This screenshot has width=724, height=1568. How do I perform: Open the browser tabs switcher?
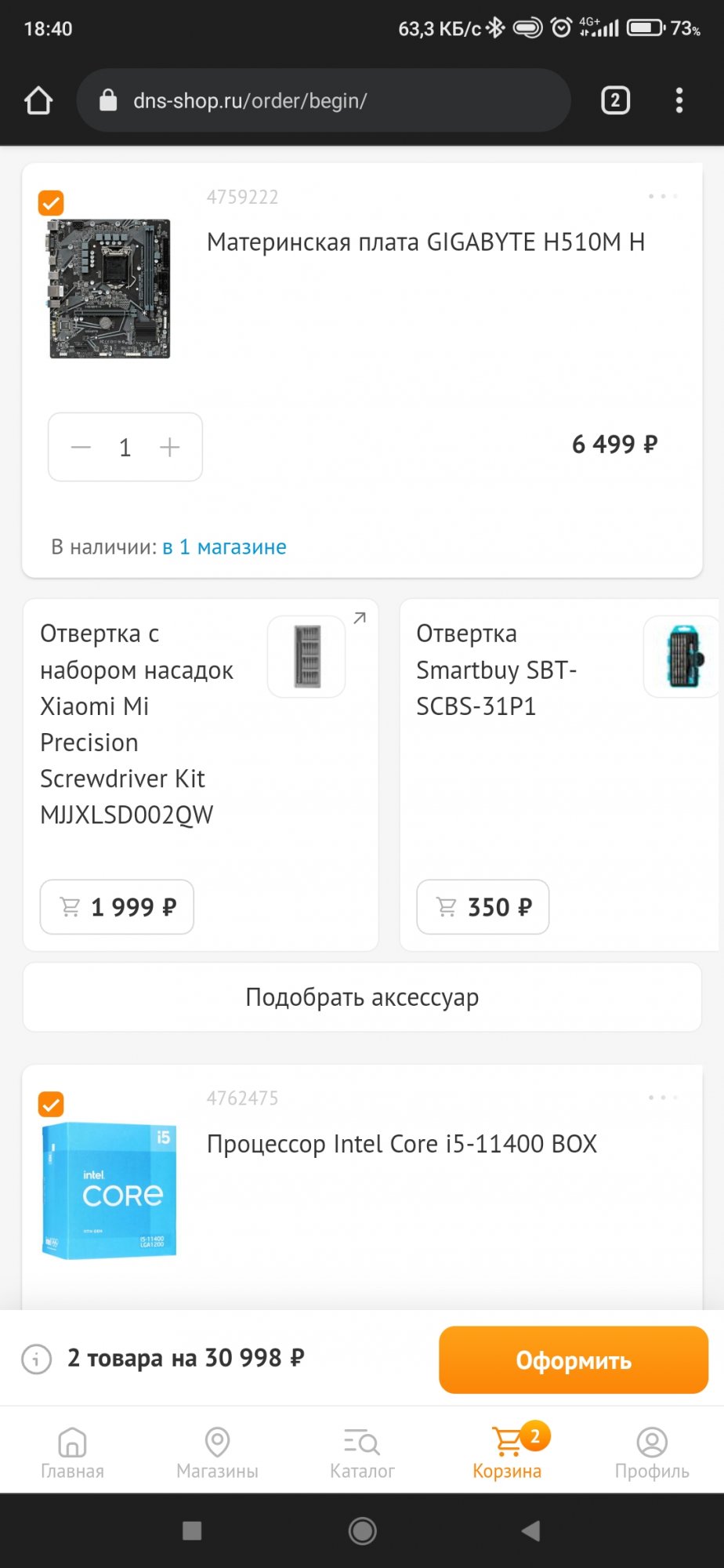click(x=614, y=100)
